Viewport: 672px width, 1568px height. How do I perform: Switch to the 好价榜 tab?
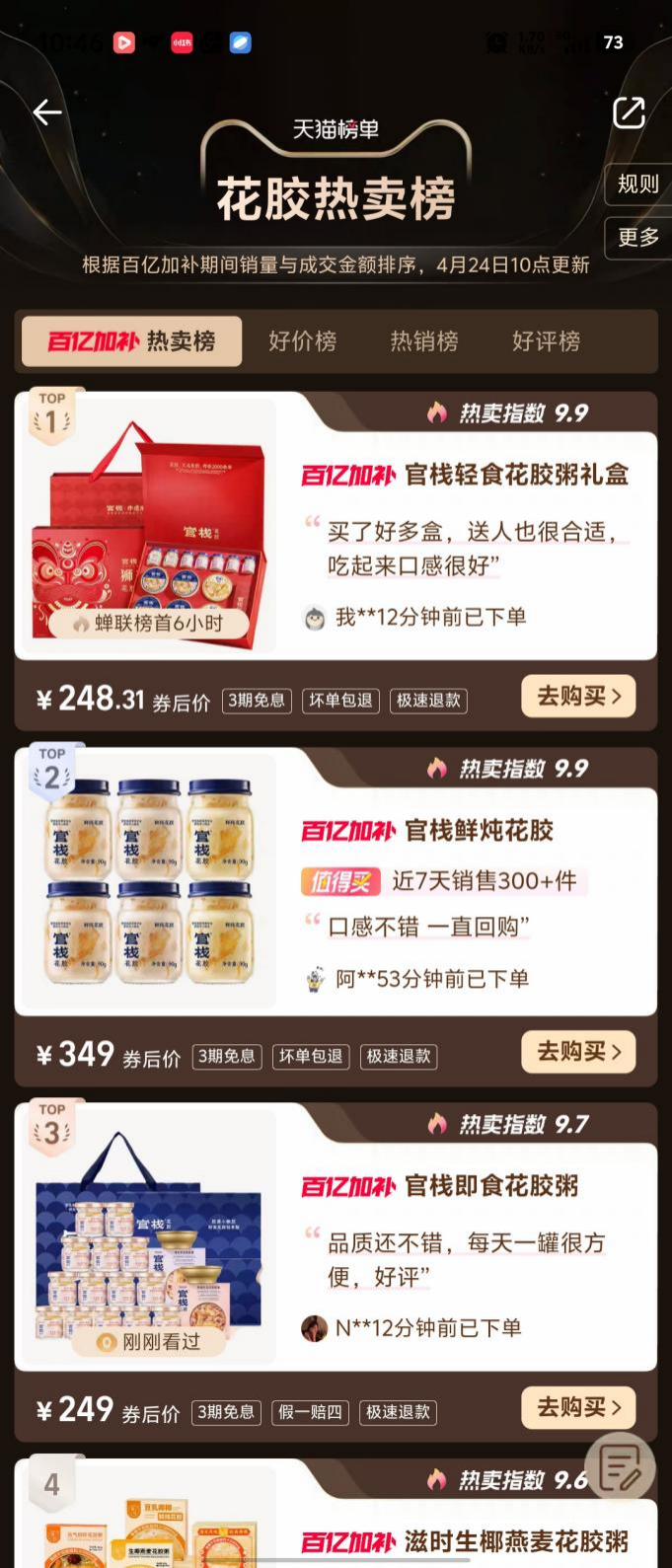tap(302, 341)
